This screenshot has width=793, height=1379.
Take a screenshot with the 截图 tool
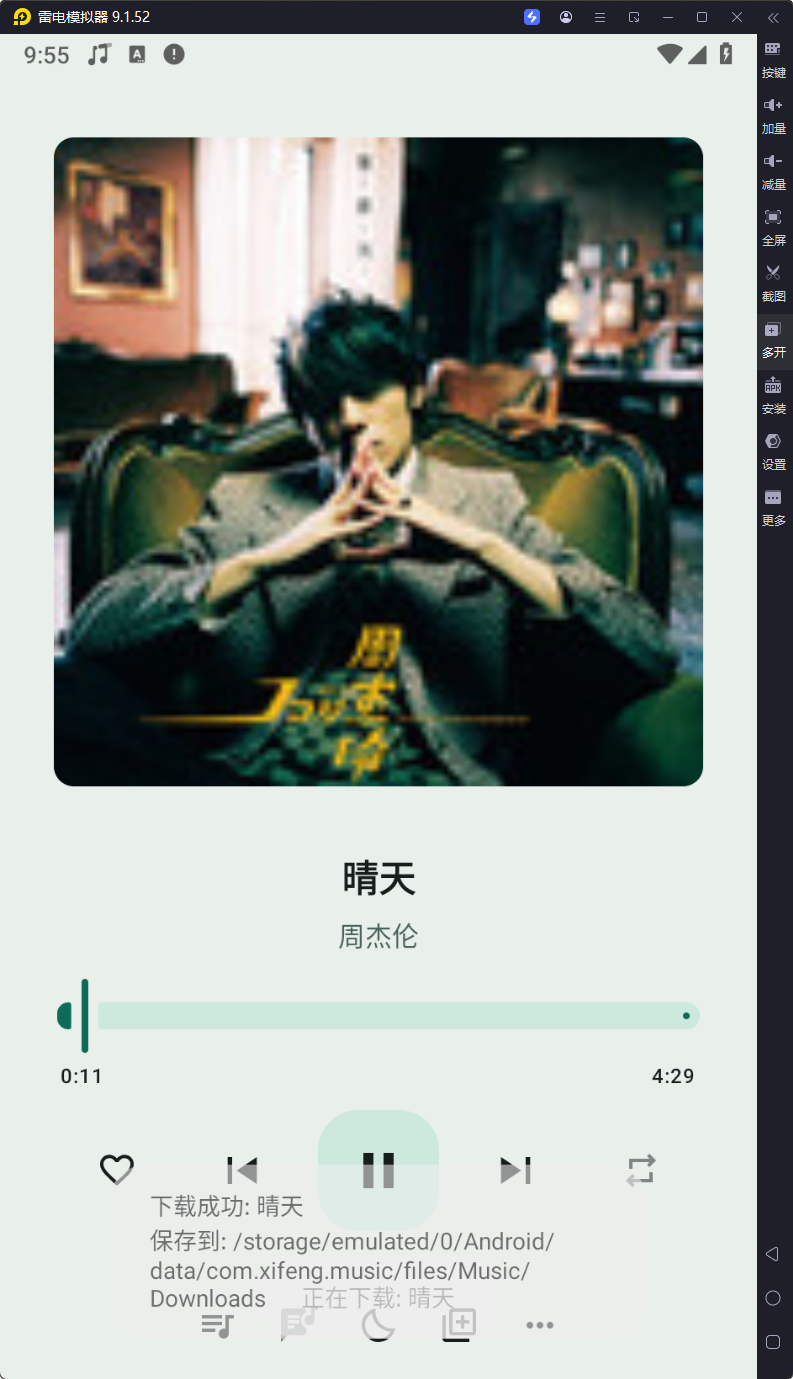[773, 283]
